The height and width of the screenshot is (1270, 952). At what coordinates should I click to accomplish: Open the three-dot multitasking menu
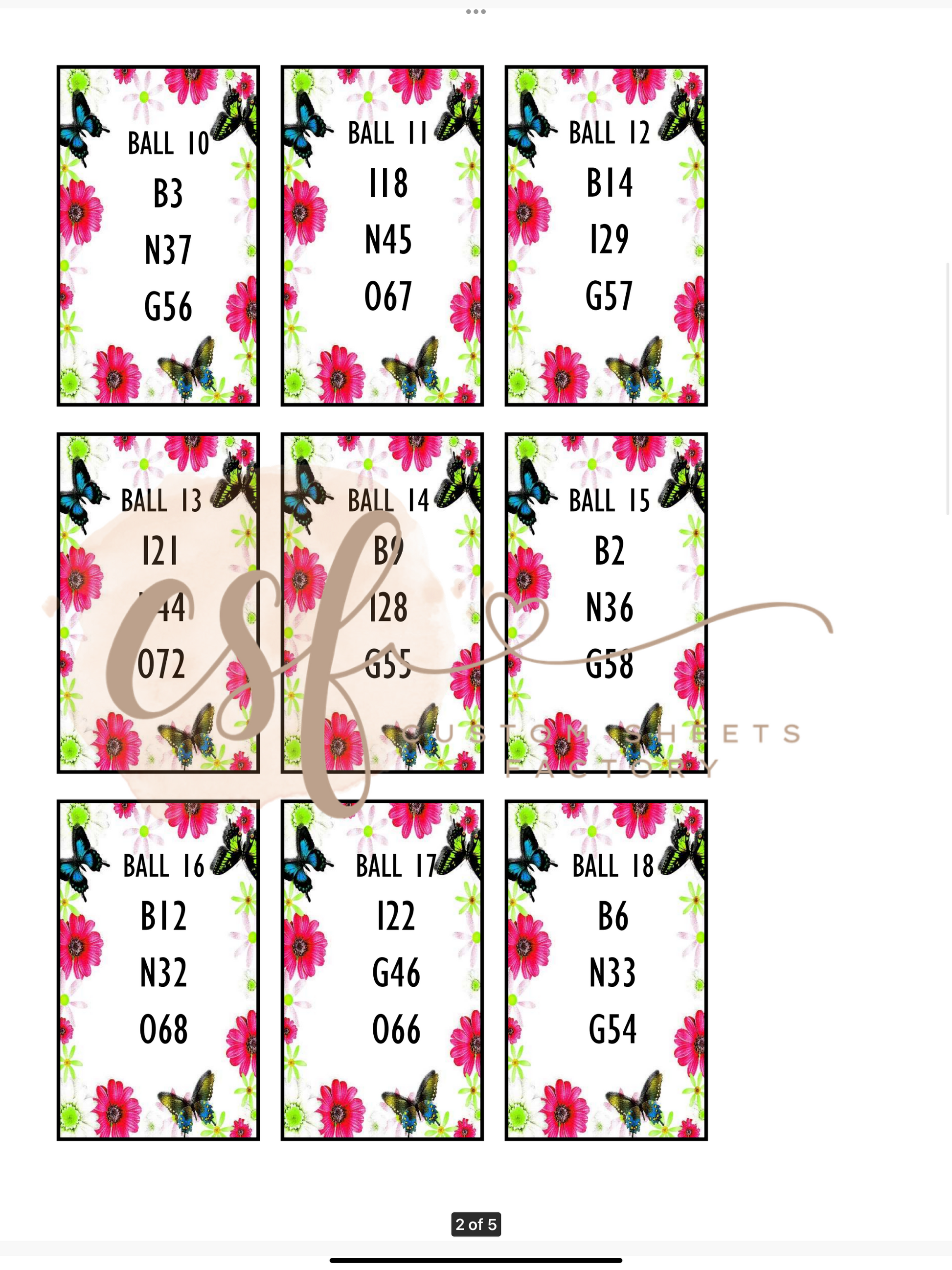[x=476, y=11]
